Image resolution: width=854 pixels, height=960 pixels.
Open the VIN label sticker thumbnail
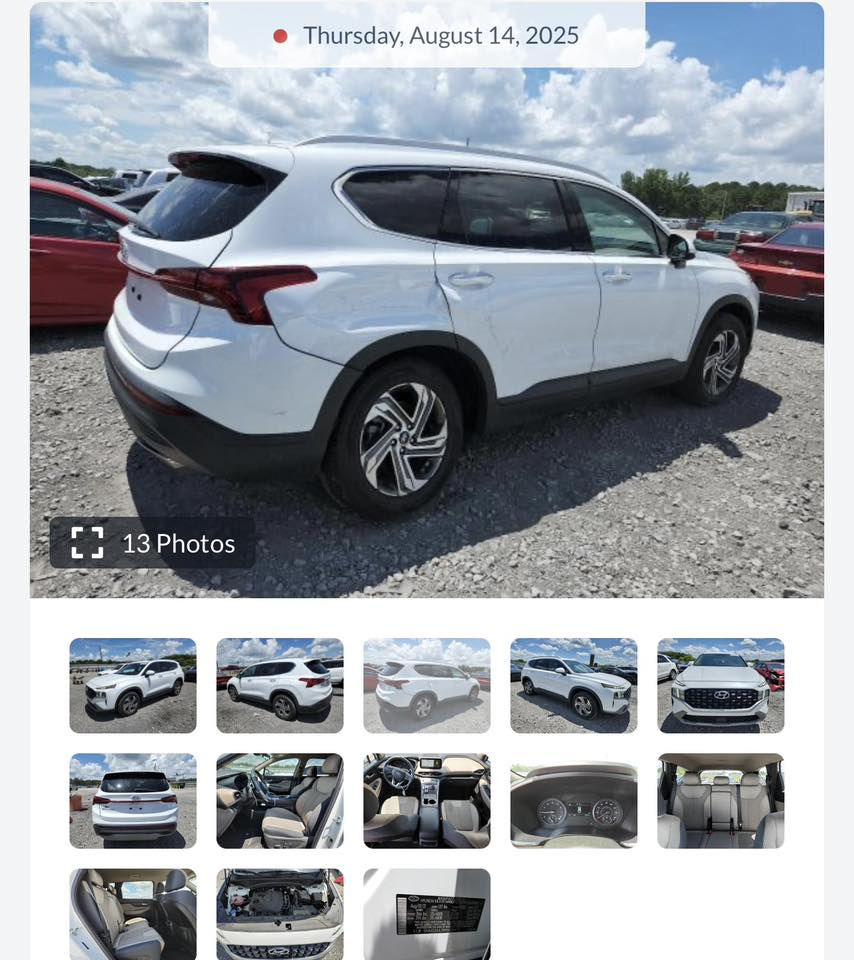(x=427, y=913)
